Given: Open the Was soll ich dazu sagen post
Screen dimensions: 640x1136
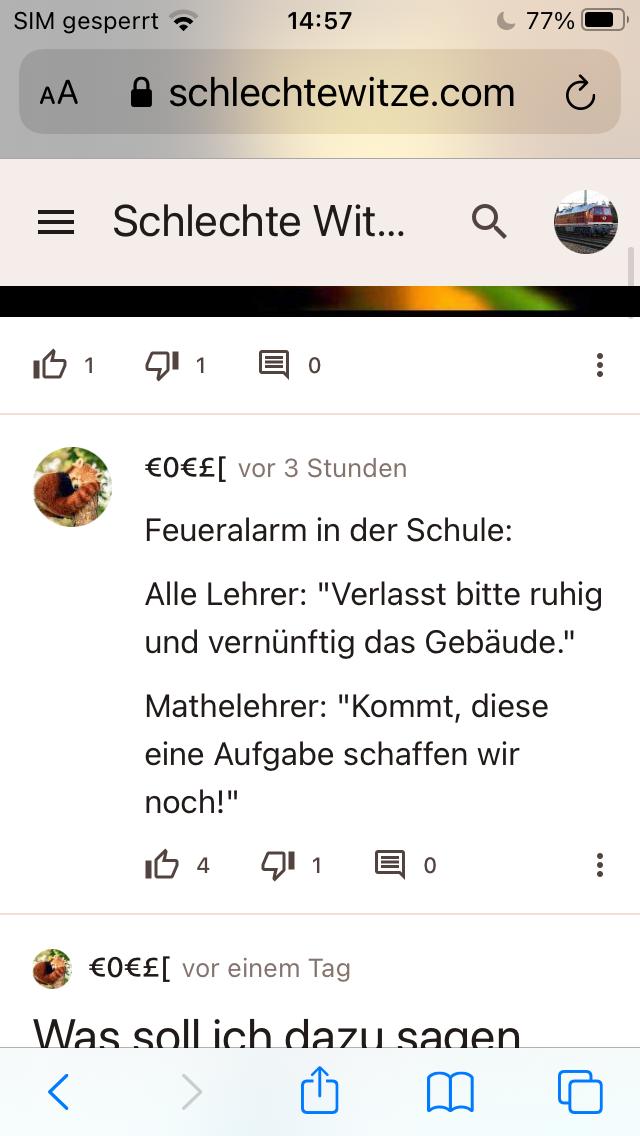Looking at the screenshot, I should pos(276,1030).
